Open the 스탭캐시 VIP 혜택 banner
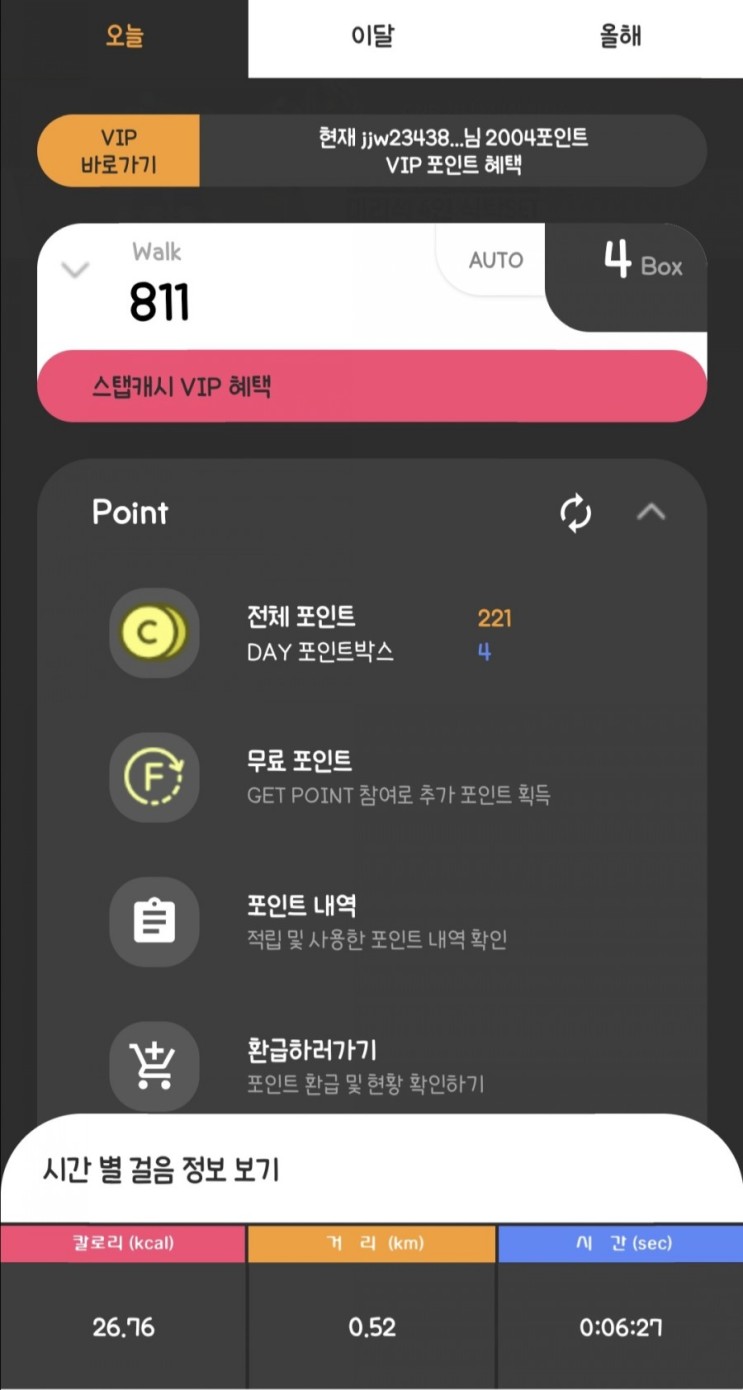Screen dimensions: 743x1390 click(372, 386)
